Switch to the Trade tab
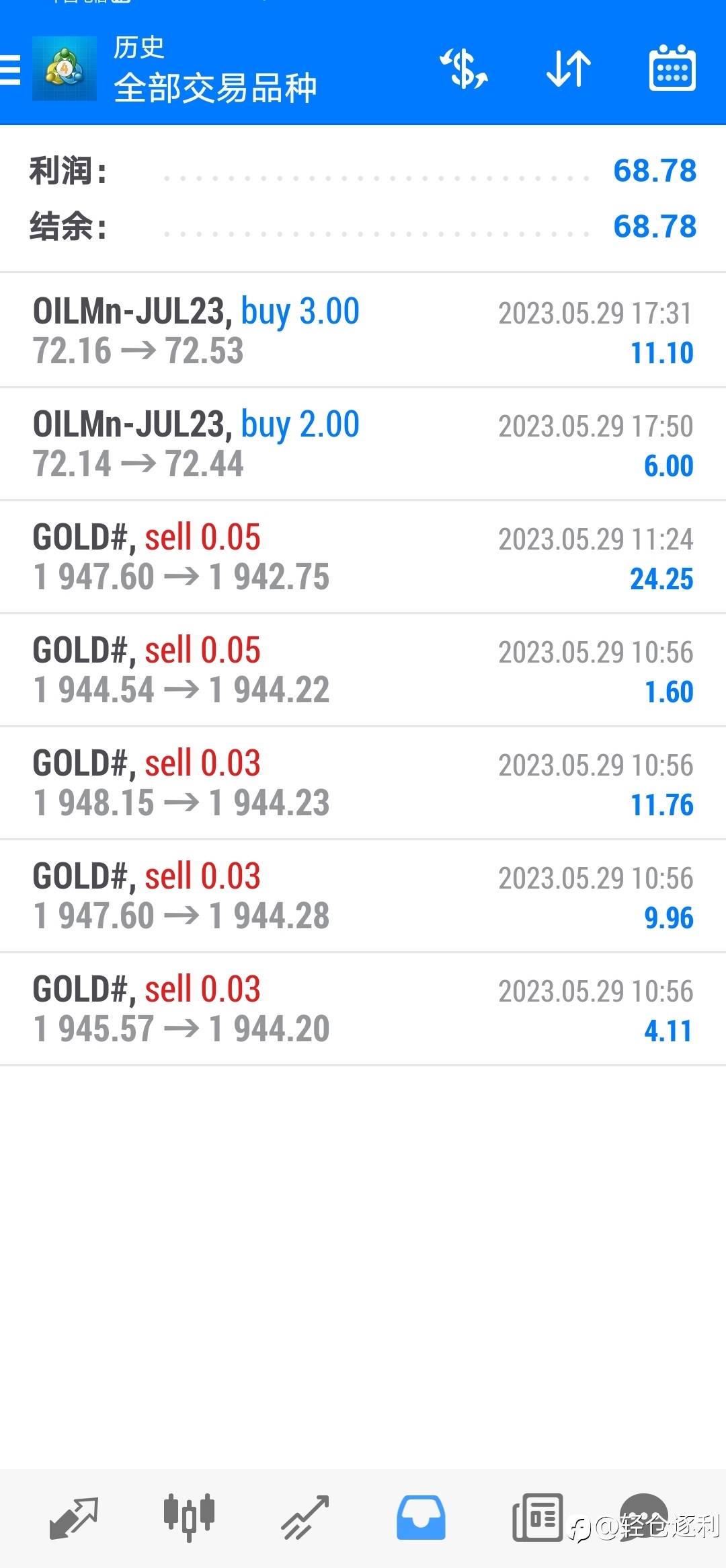The width and height of the screenshot is (726, 1568). point(305,1518)
